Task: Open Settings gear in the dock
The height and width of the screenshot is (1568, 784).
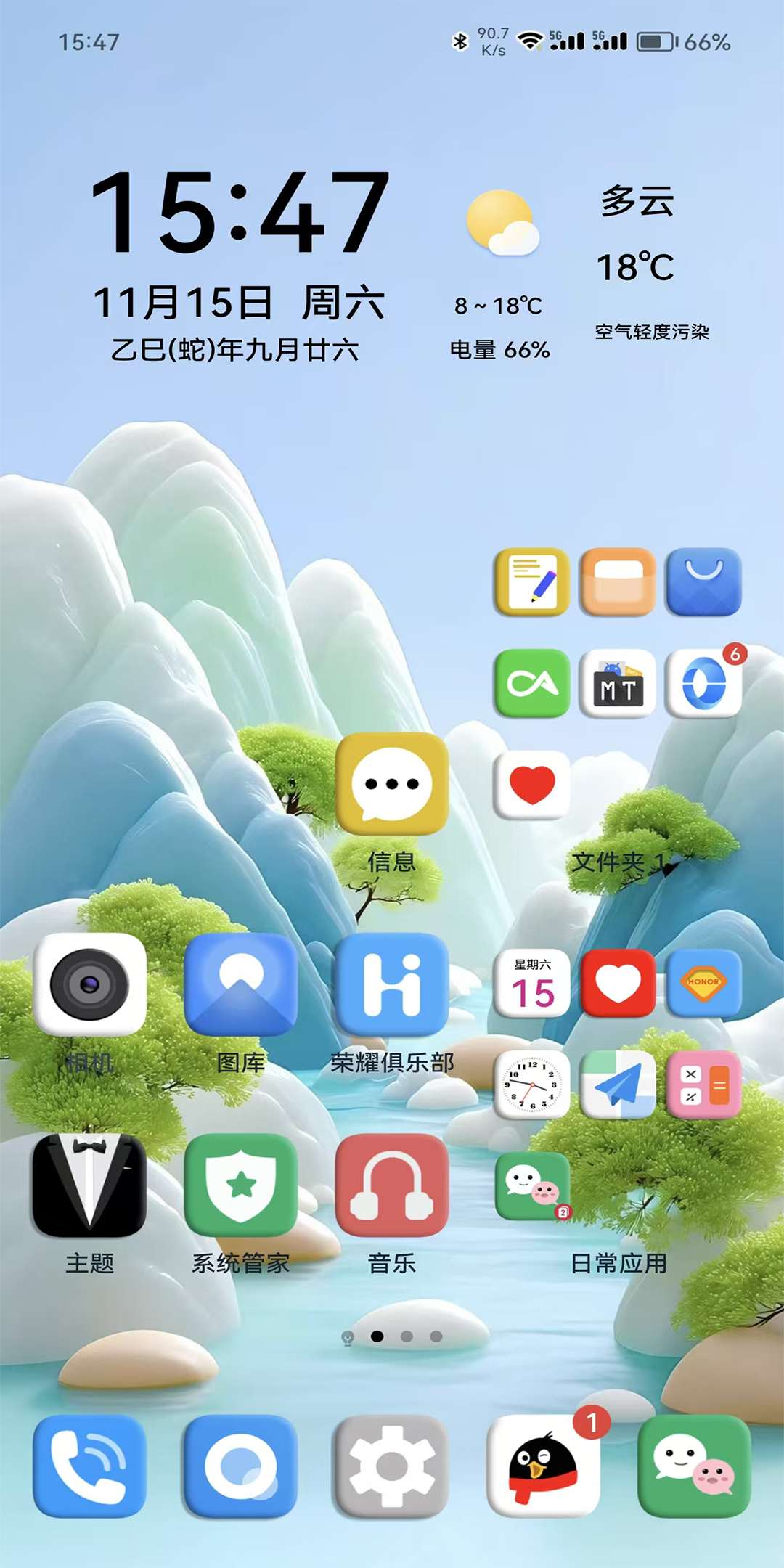Action: 391,1466
